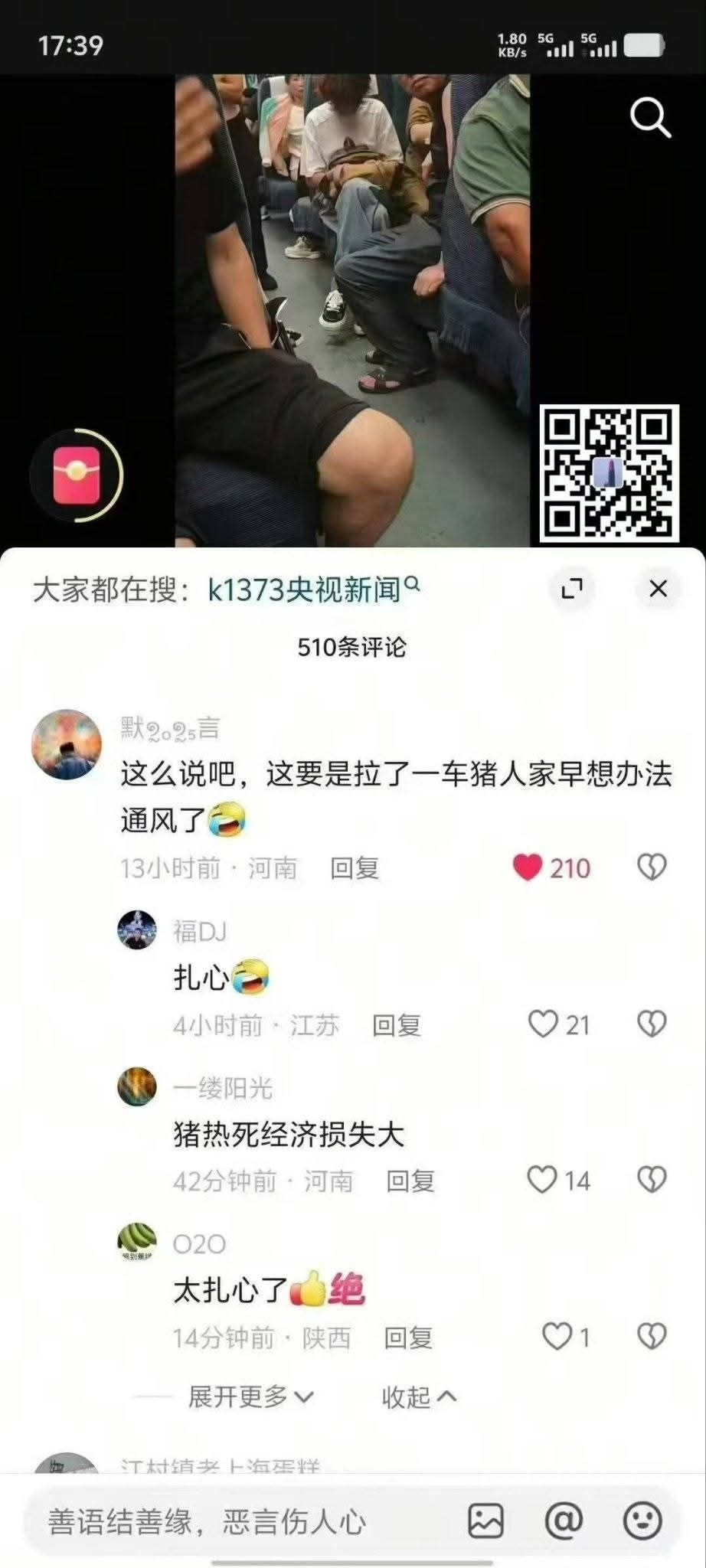The image size is (706, 1568).
Task: Dislike the comment by 默2o25言
Action: click(x=652, y=867)
